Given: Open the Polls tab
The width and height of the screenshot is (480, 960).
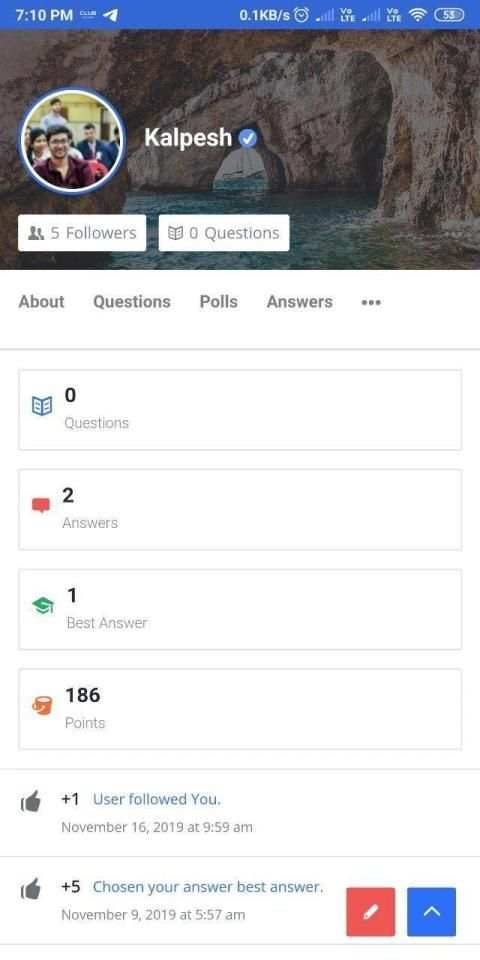Looking at the screenshot, I should (219, 302).
